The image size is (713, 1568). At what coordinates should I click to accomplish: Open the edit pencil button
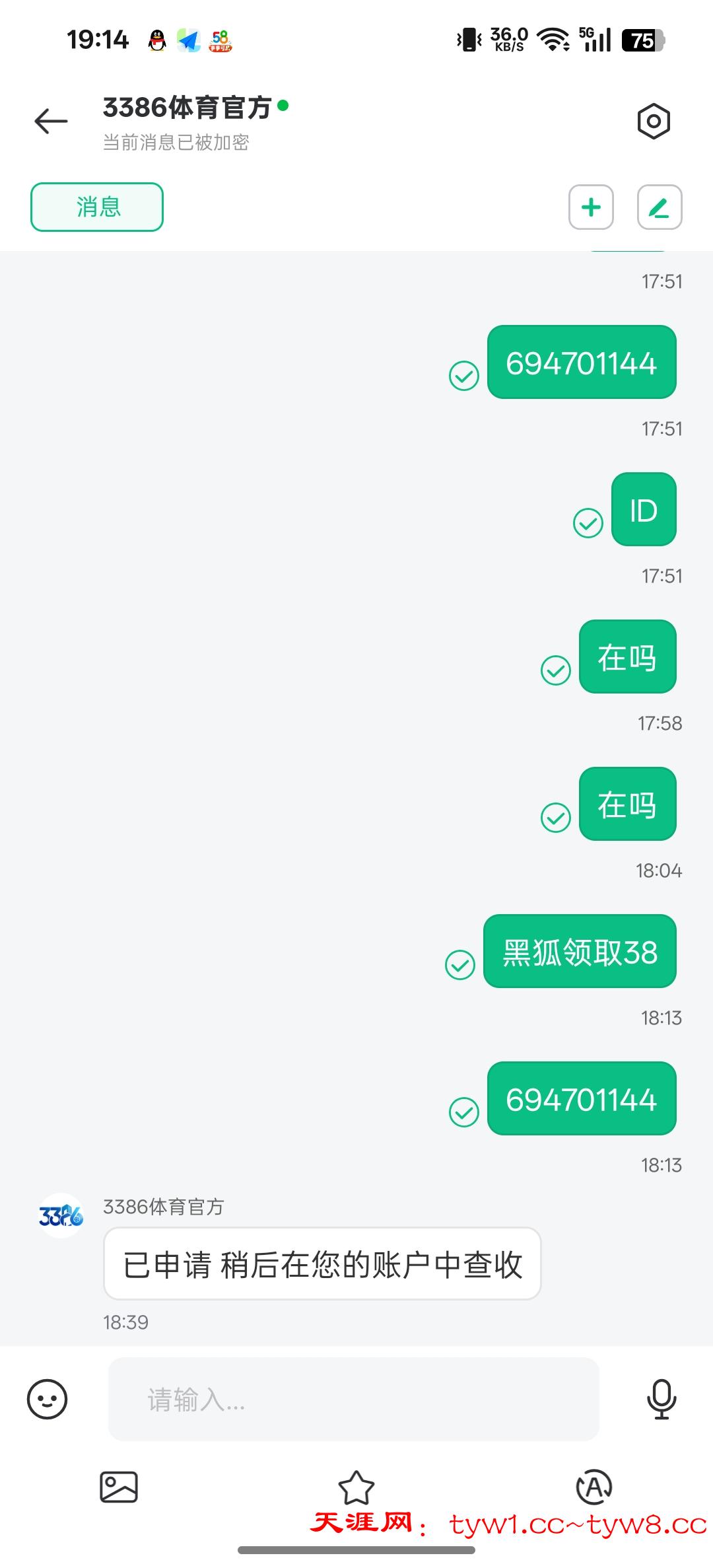click(x=659, y=207)
